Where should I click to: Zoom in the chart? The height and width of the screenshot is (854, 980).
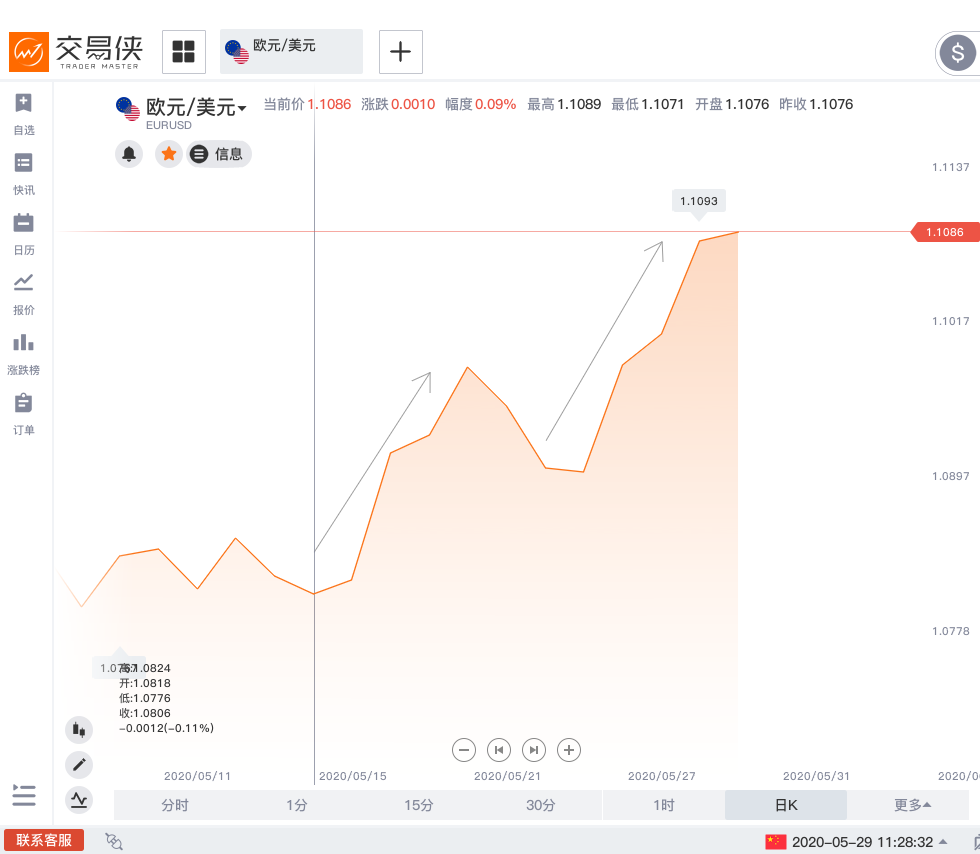[x=569, y=749]
